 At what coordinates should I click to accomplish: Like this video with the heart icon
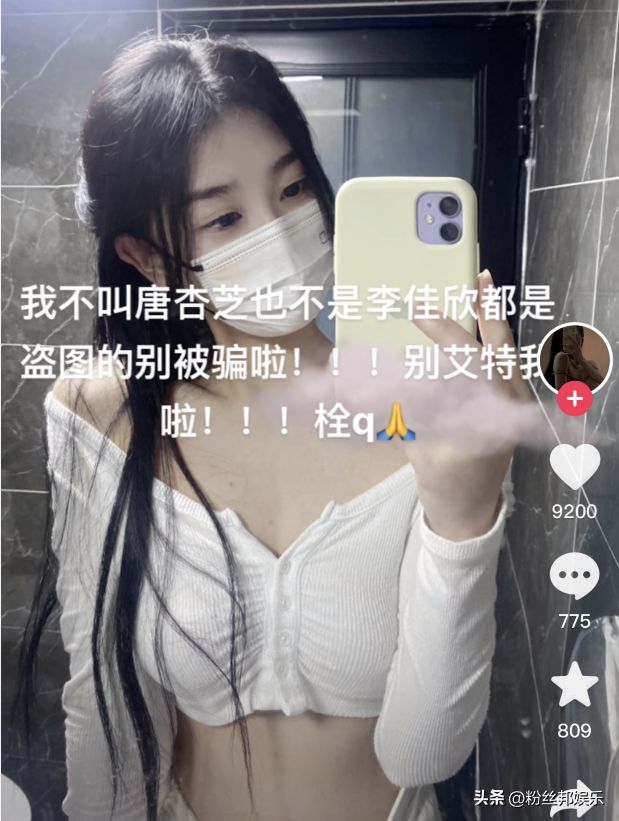point(574,466)
